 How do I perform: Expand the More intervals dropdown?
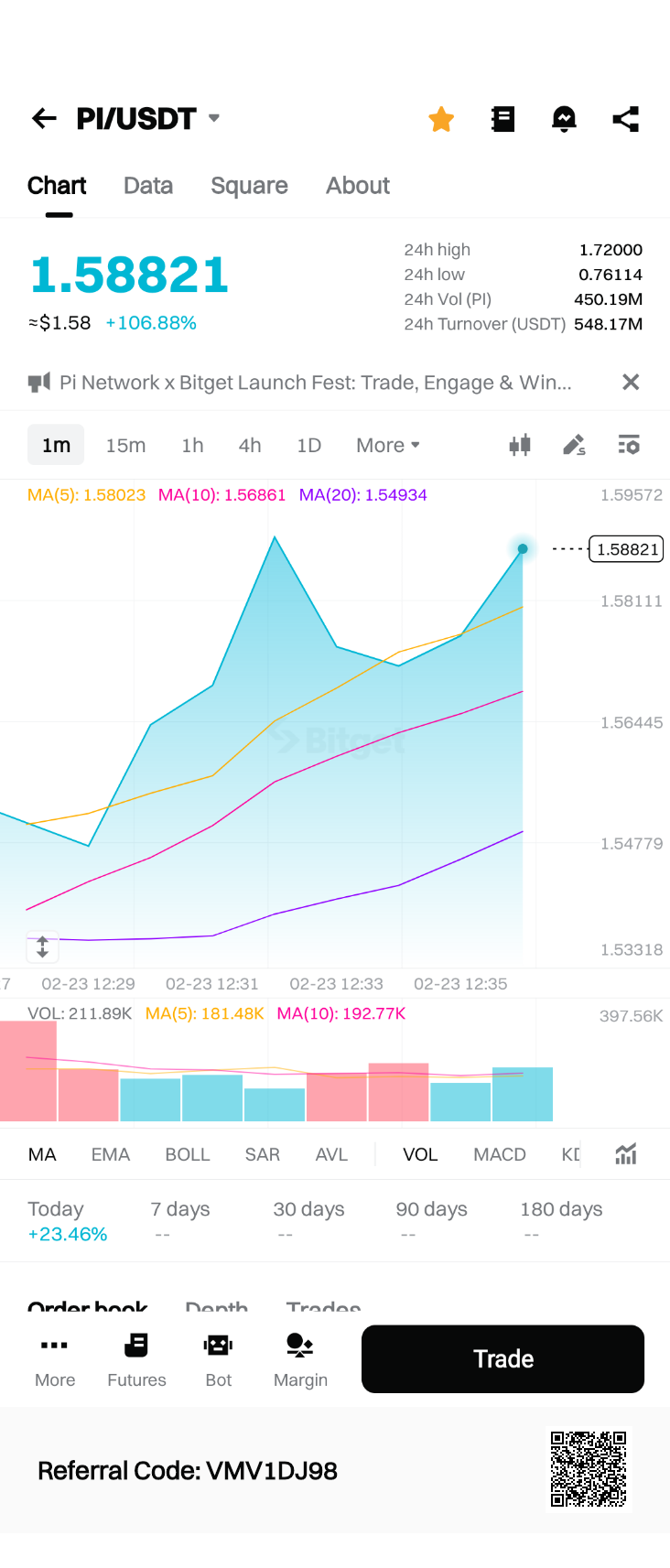tap(387, 446)
